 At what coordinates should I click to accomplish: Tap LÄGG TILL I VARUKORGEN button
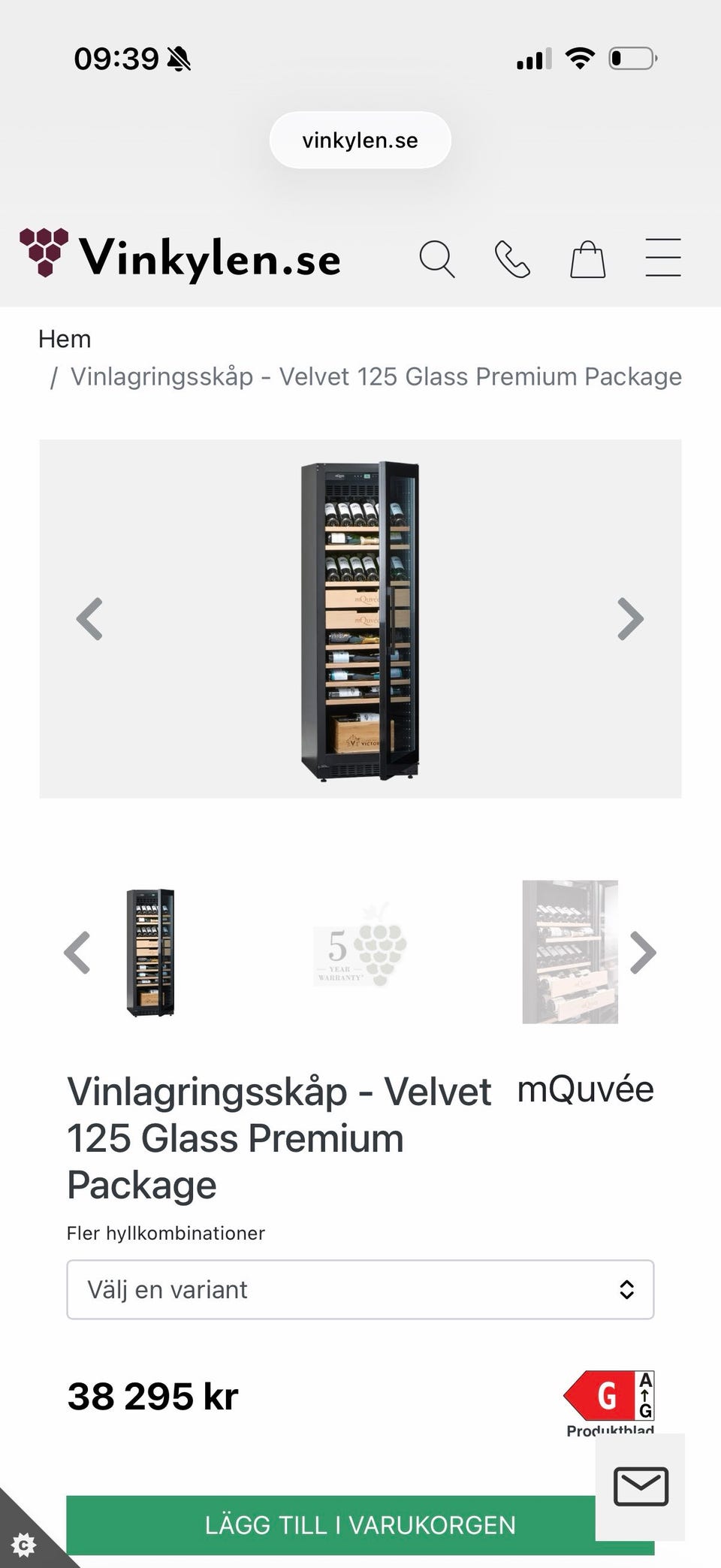[x=330, y=1524]
